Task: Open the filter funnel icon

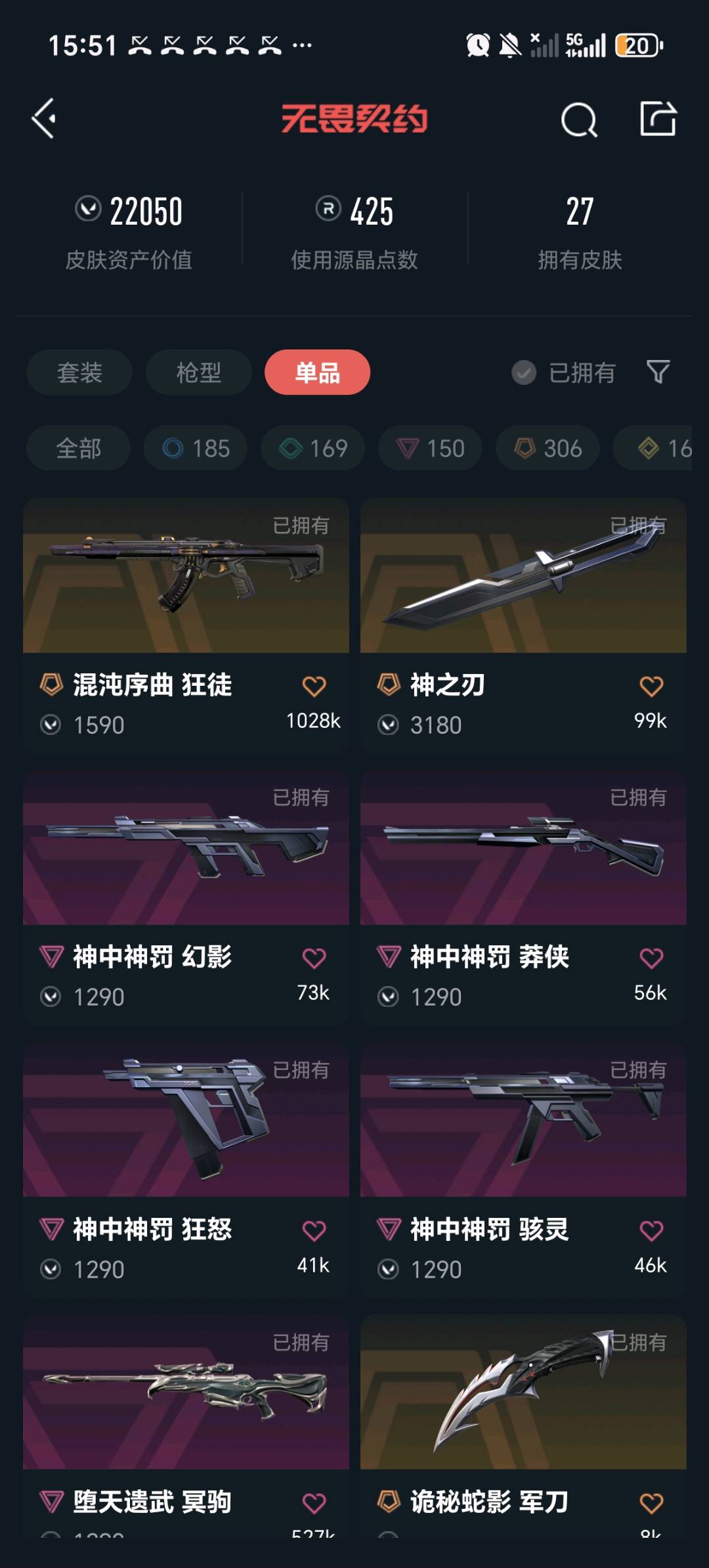Action: [658, 372]
